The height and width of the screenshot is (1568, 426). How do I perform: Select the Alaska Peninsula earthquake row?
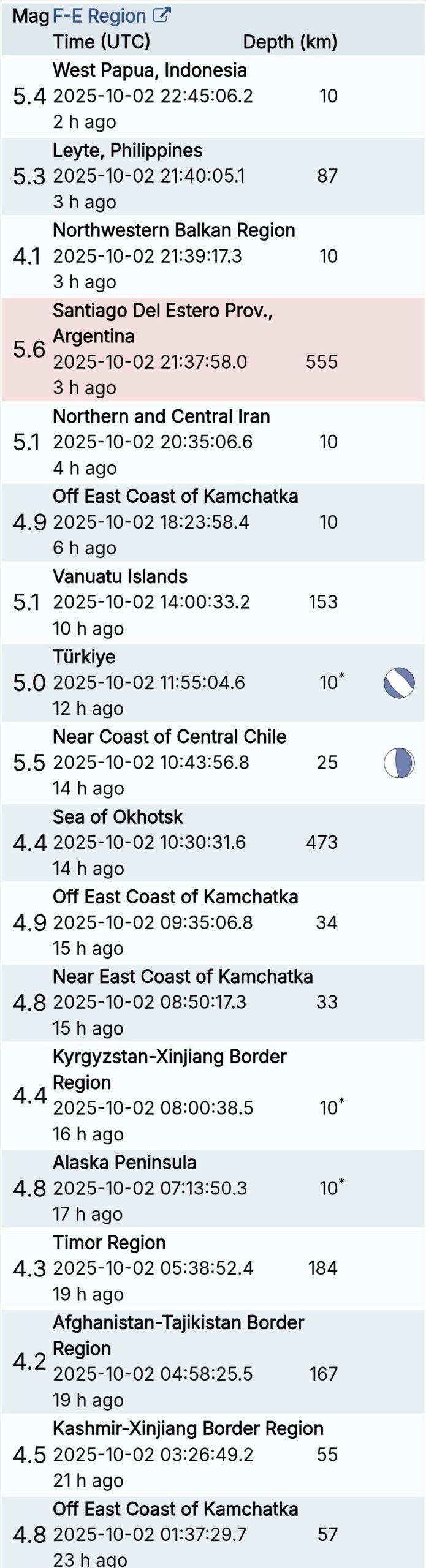pyautogui.click(x=124, y=1162)
